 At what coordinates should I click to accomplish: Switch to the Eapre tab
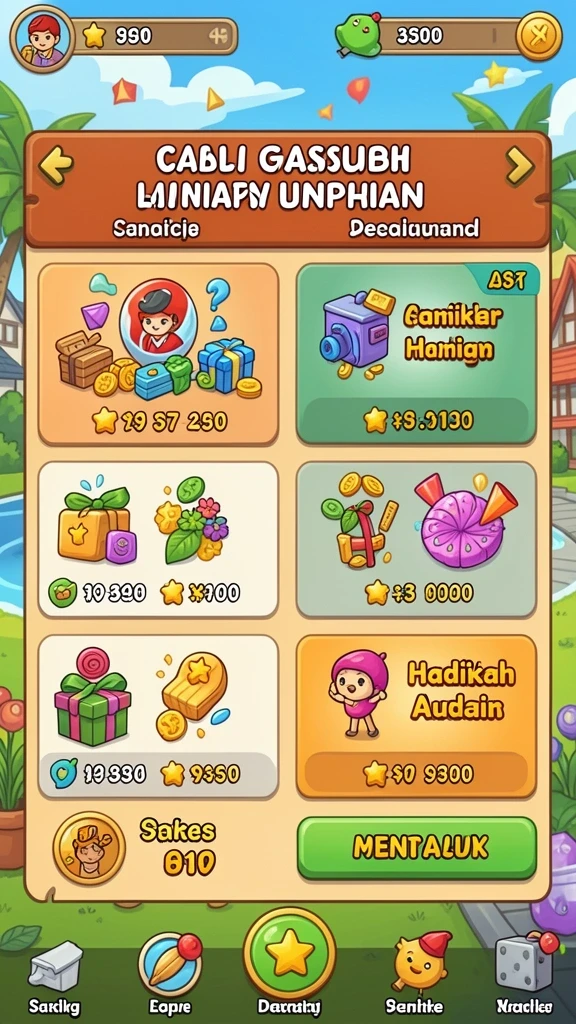170,974
